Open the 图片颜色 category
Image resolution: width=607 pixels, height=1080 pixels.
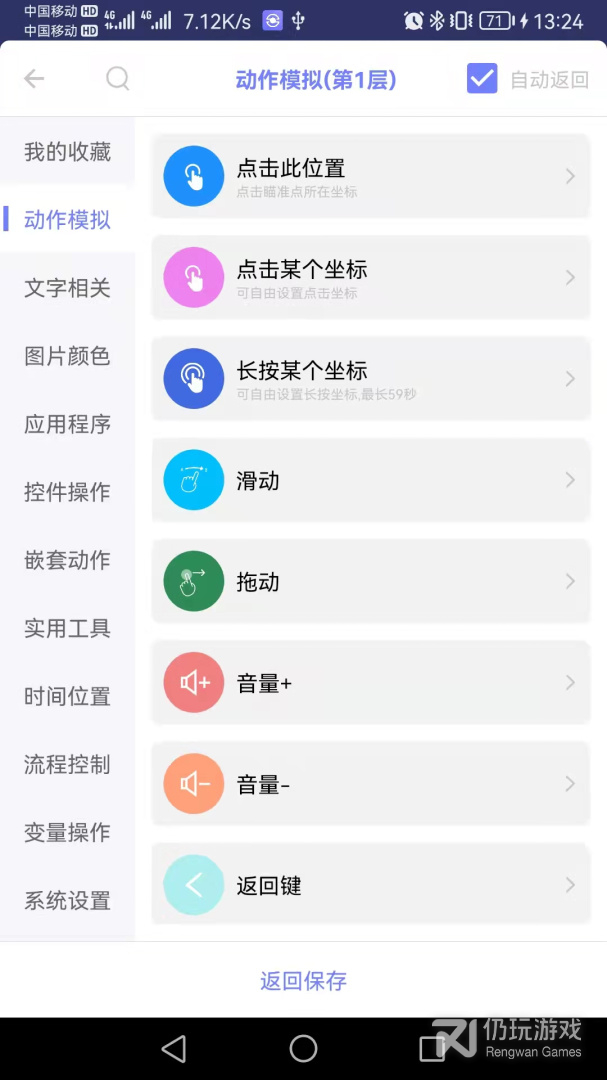(68, 356)
